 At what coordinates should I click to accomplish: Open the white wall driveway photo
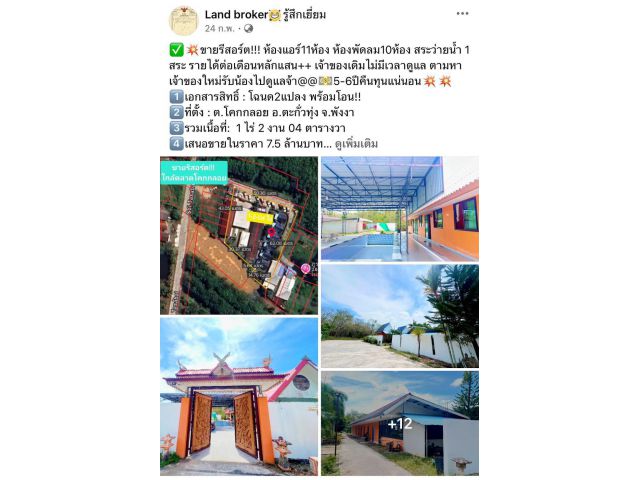click(399, 316)
